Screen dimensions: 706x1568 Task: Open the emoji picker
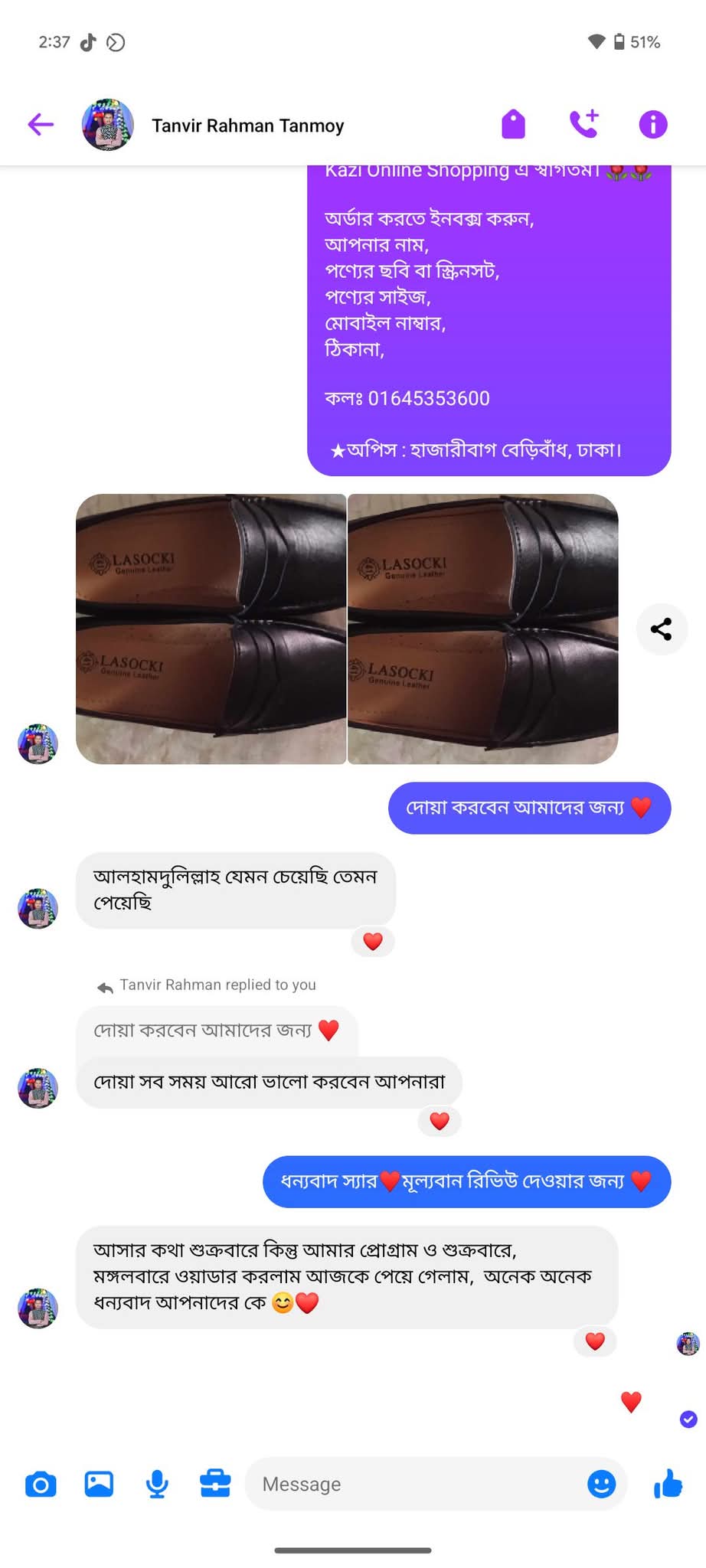[x=601, y=1485]
